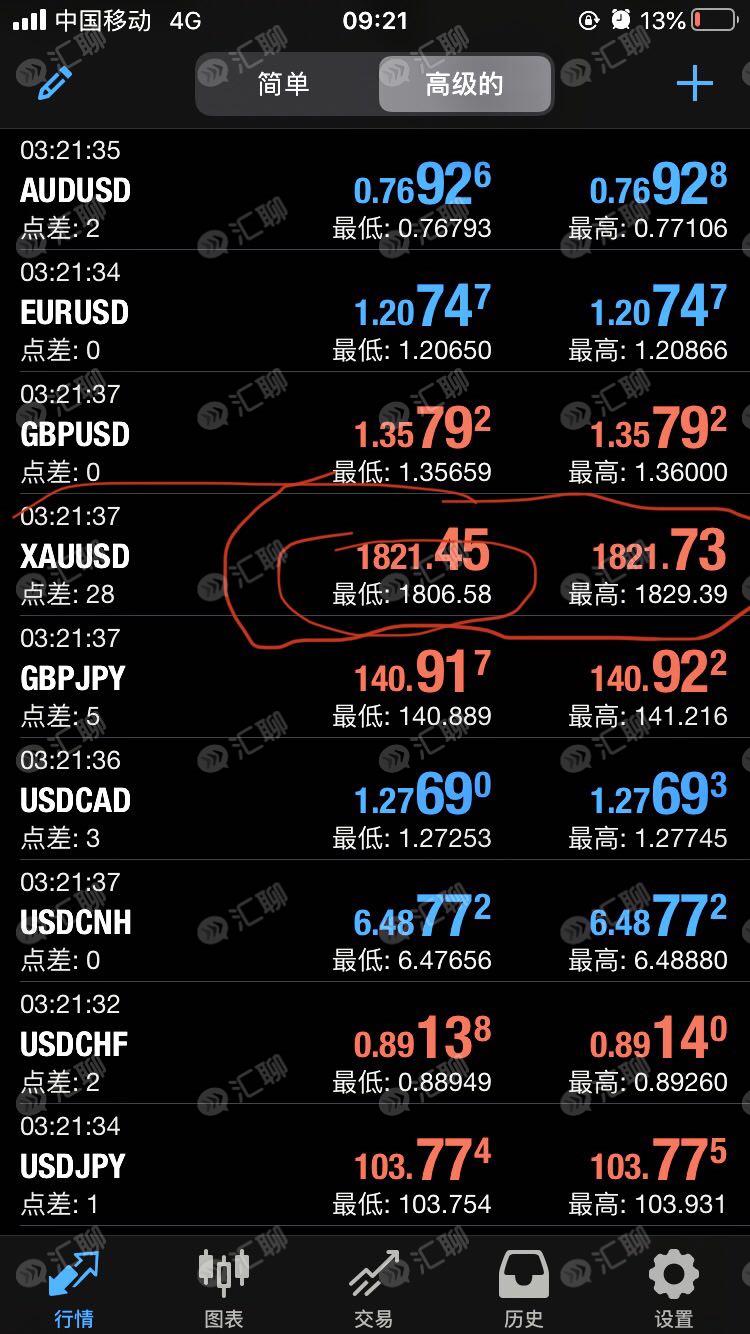
Task: Select the GBPUSD quote row
Action: click(x=375, y=433)
